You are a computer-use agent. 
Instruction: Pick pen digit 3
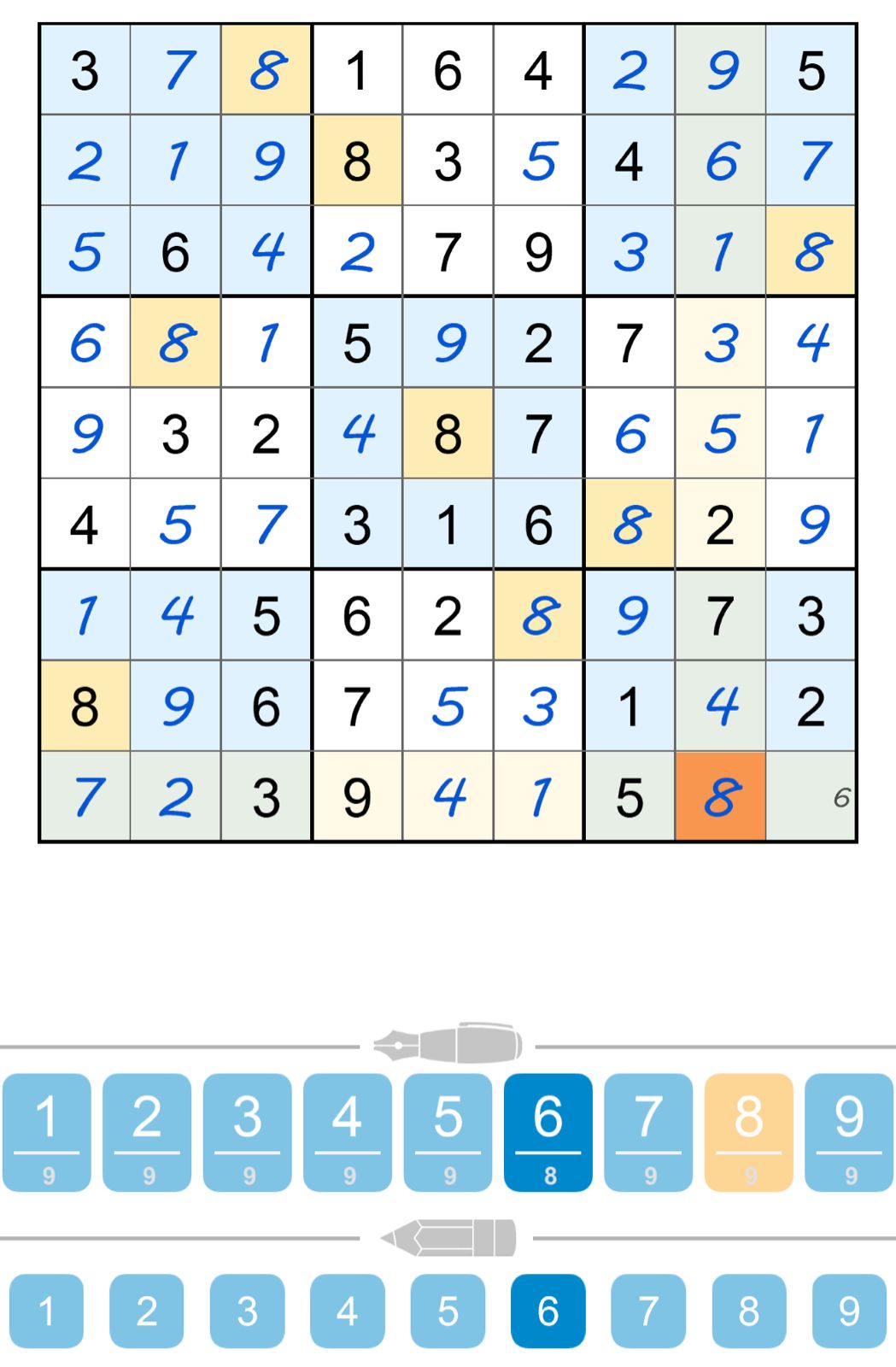click(248, 1131)
